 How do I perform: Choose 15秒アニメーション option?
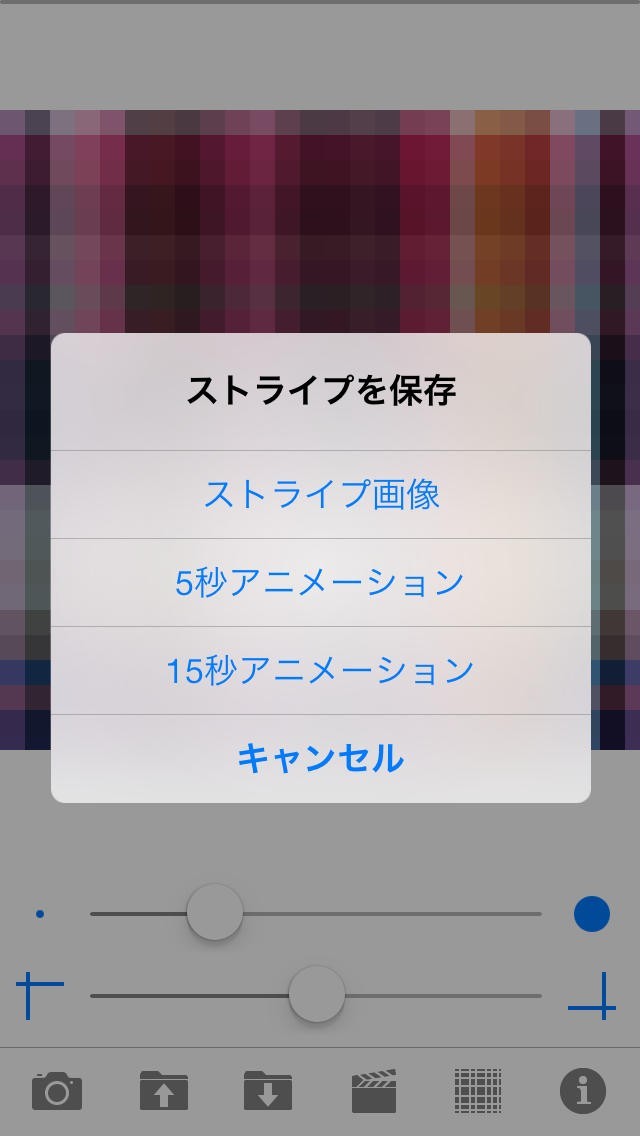click(321, 671)
